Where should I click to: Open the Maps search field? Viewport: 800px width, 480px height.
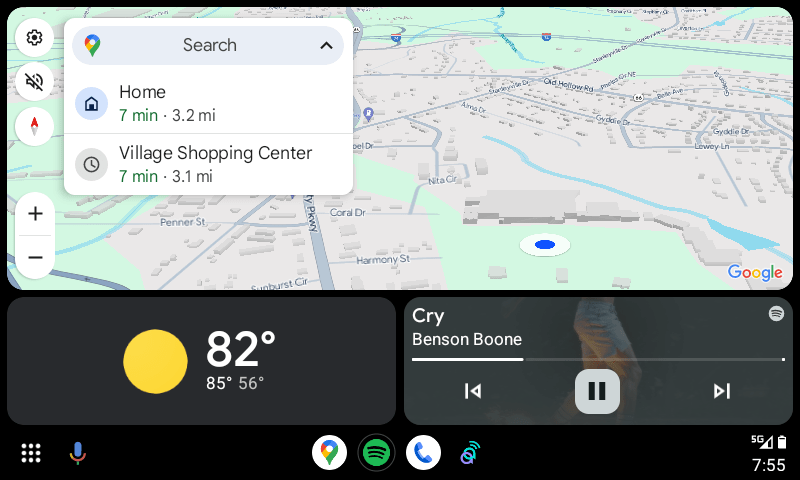point(209,45)
